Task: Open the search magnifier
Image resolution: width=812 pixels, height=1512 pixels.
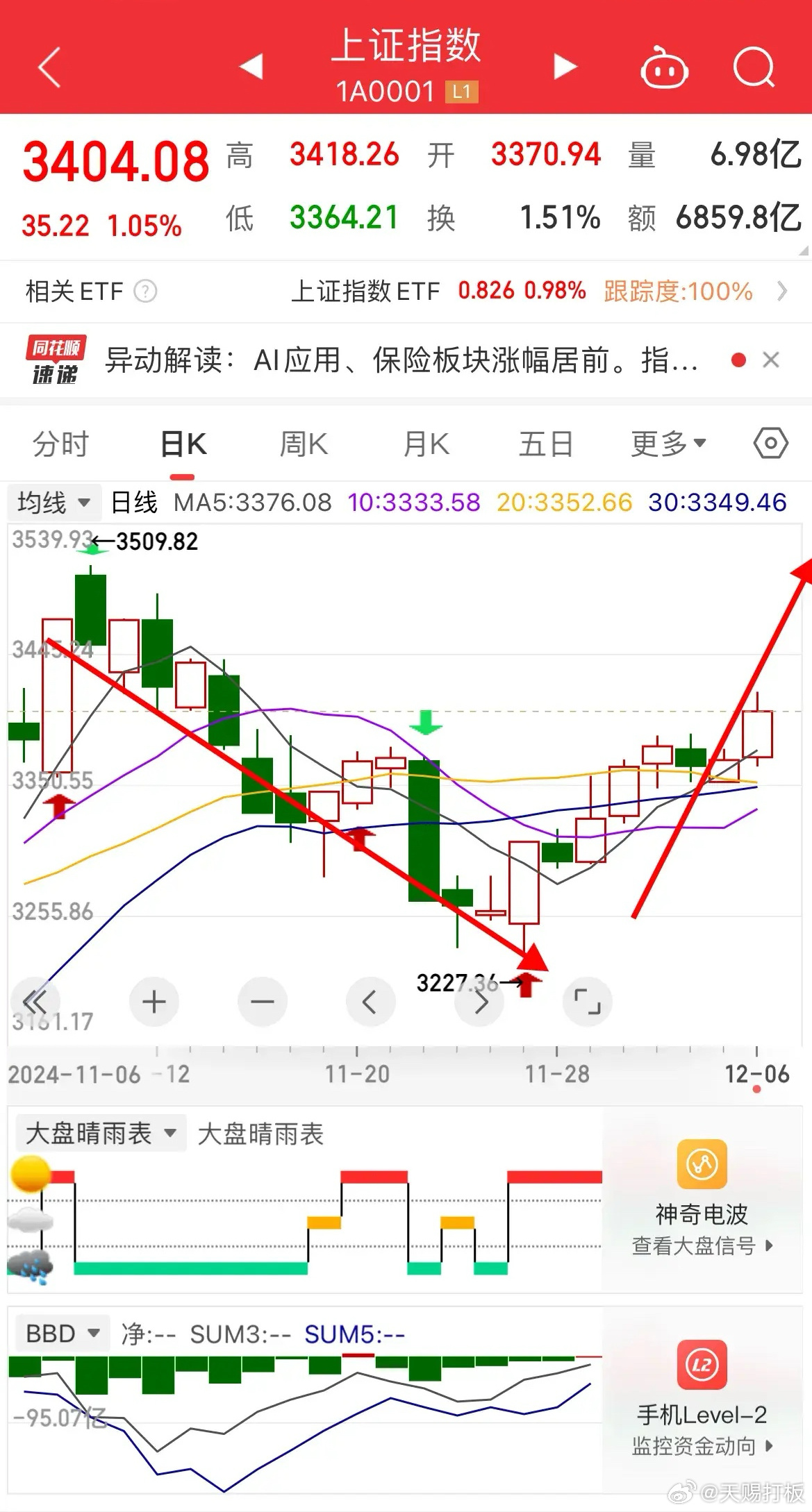Action: [x=754, y=67]
